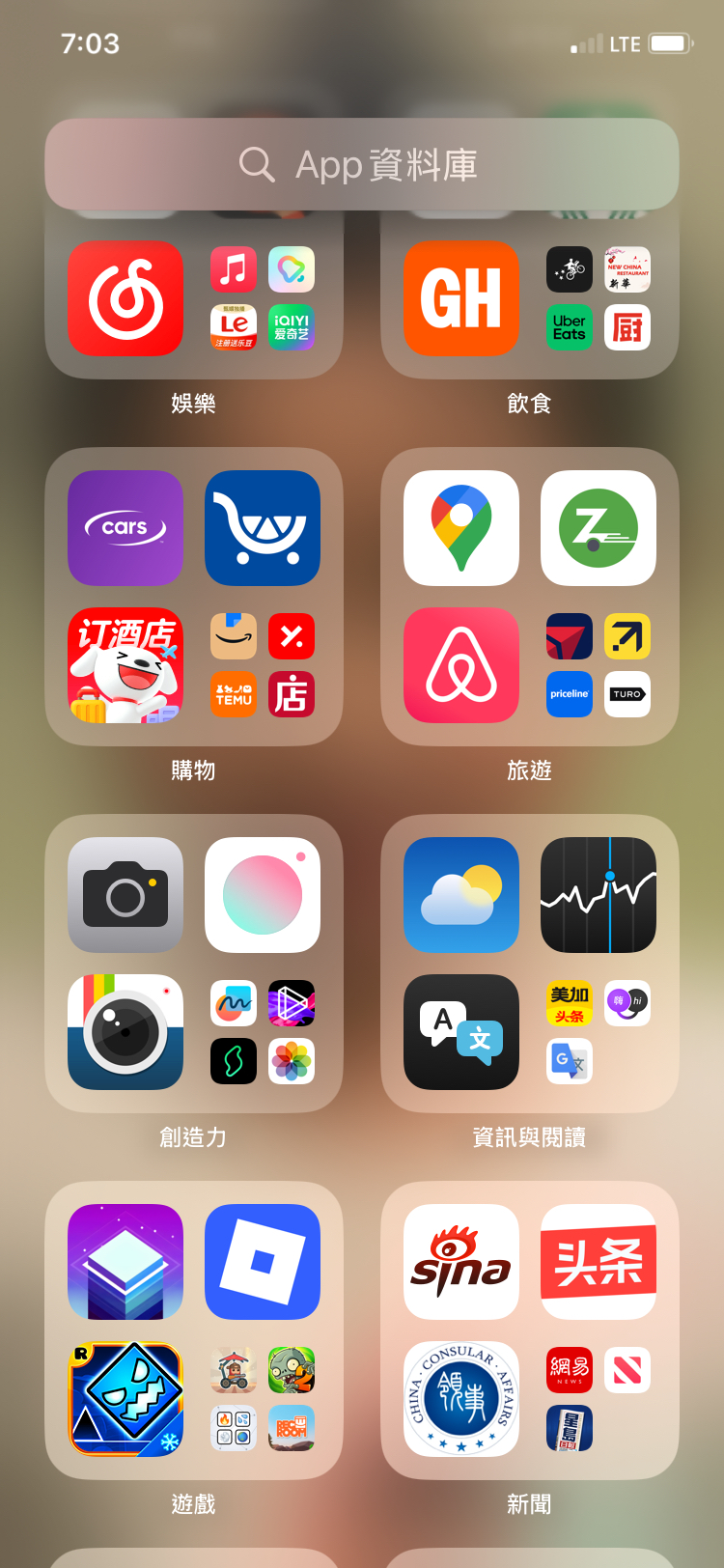Expand the 旅遊 folder's small app group
Viewport: 724px width, 1568px height.
(x=599, y=665)
